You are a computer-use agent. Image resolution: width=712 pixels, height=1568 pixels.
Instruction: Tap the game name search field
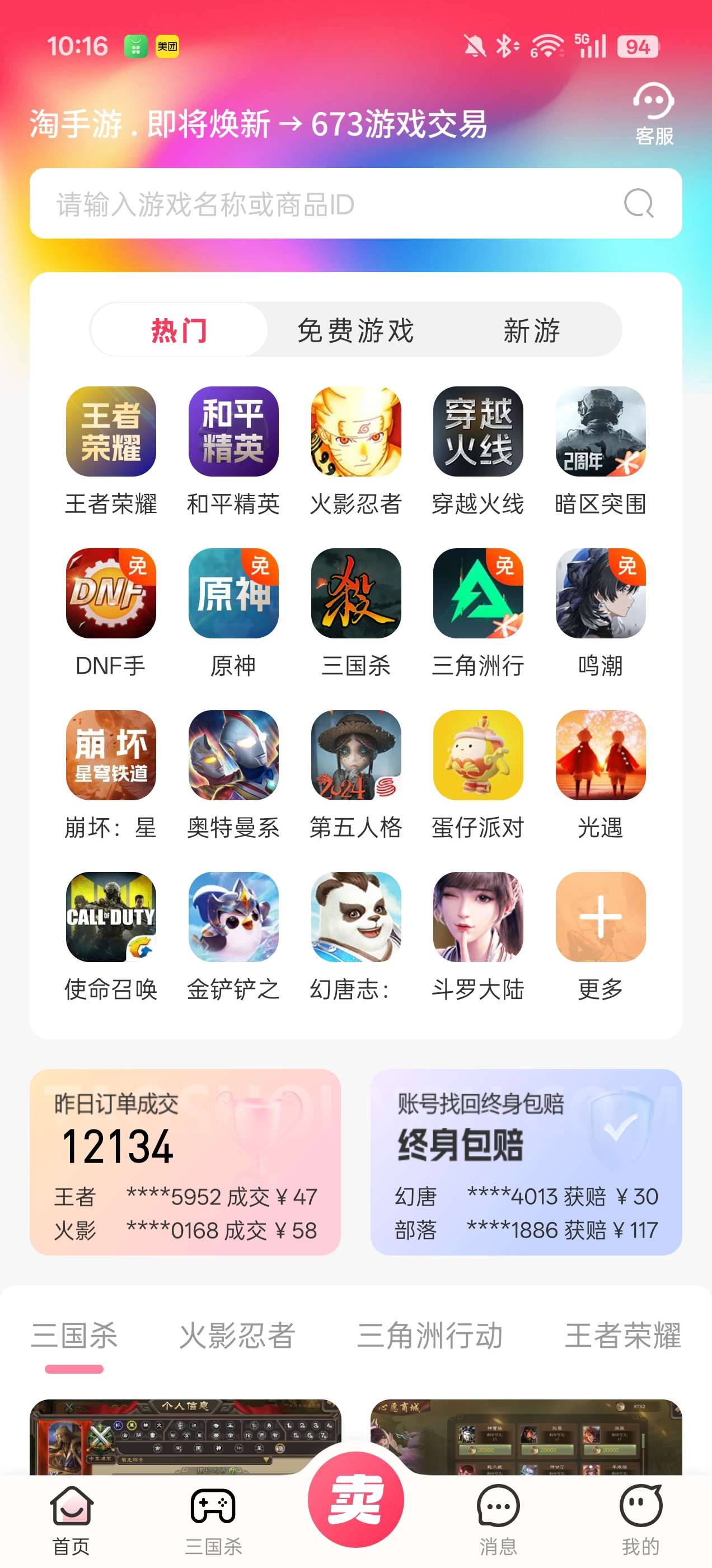[x=329, y=204]
